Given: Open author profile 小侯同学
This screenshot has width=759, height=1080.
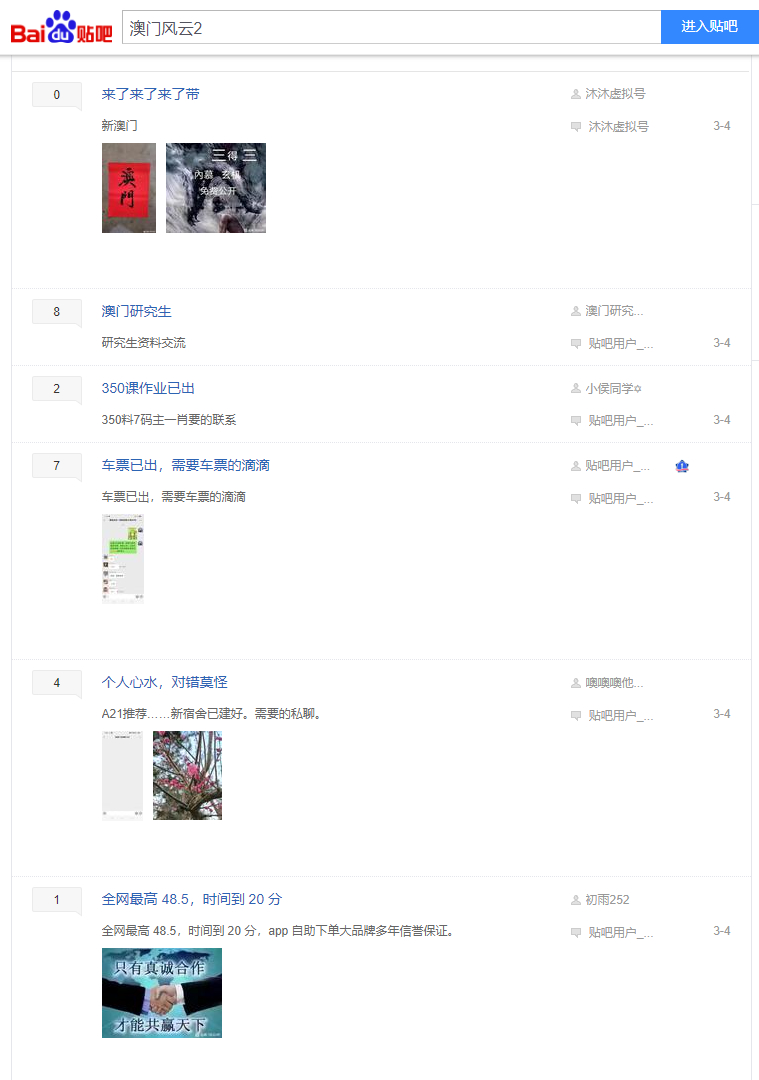Looking at the screenshot, I should 613,388.
